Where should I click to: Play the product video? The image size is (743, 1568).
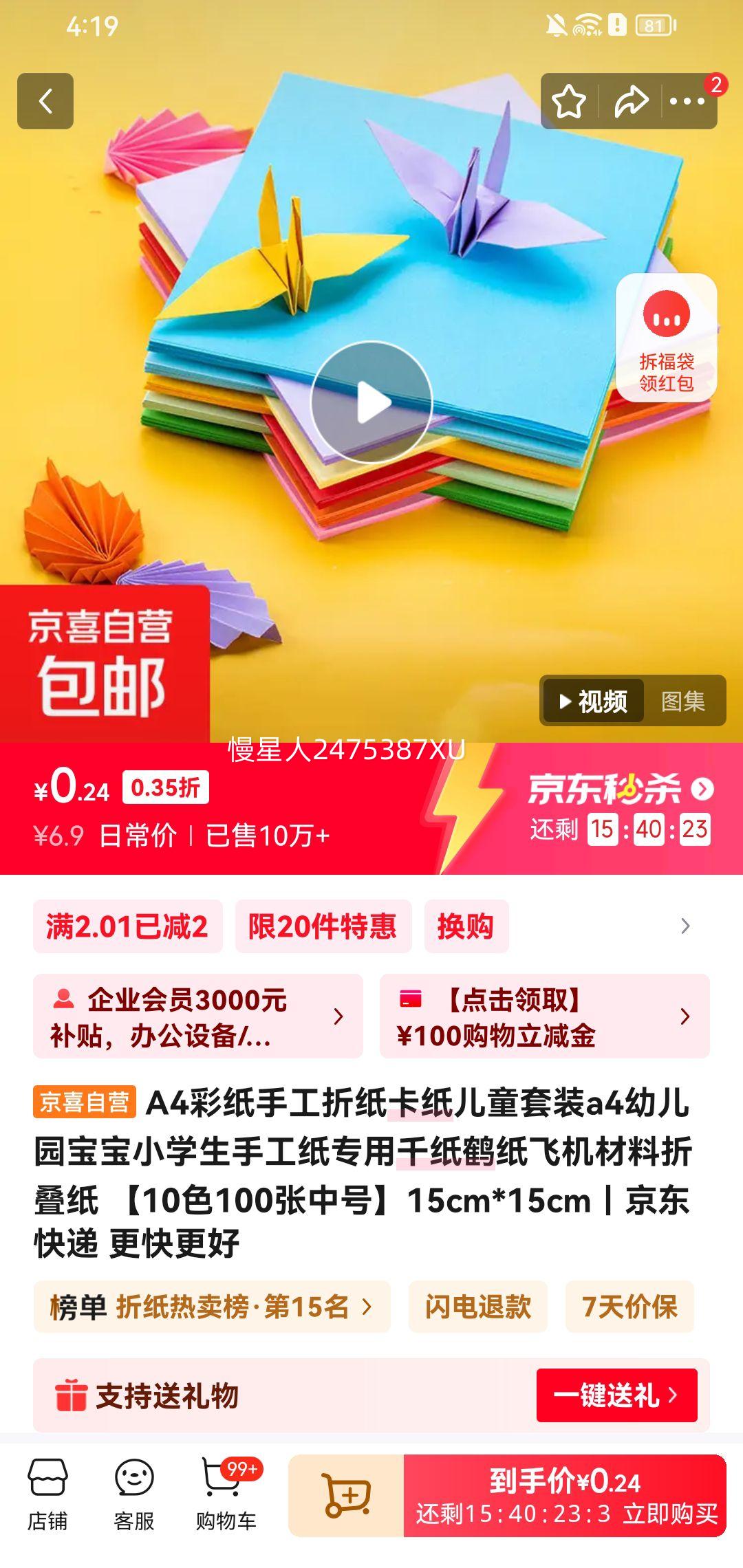(371, 403)
